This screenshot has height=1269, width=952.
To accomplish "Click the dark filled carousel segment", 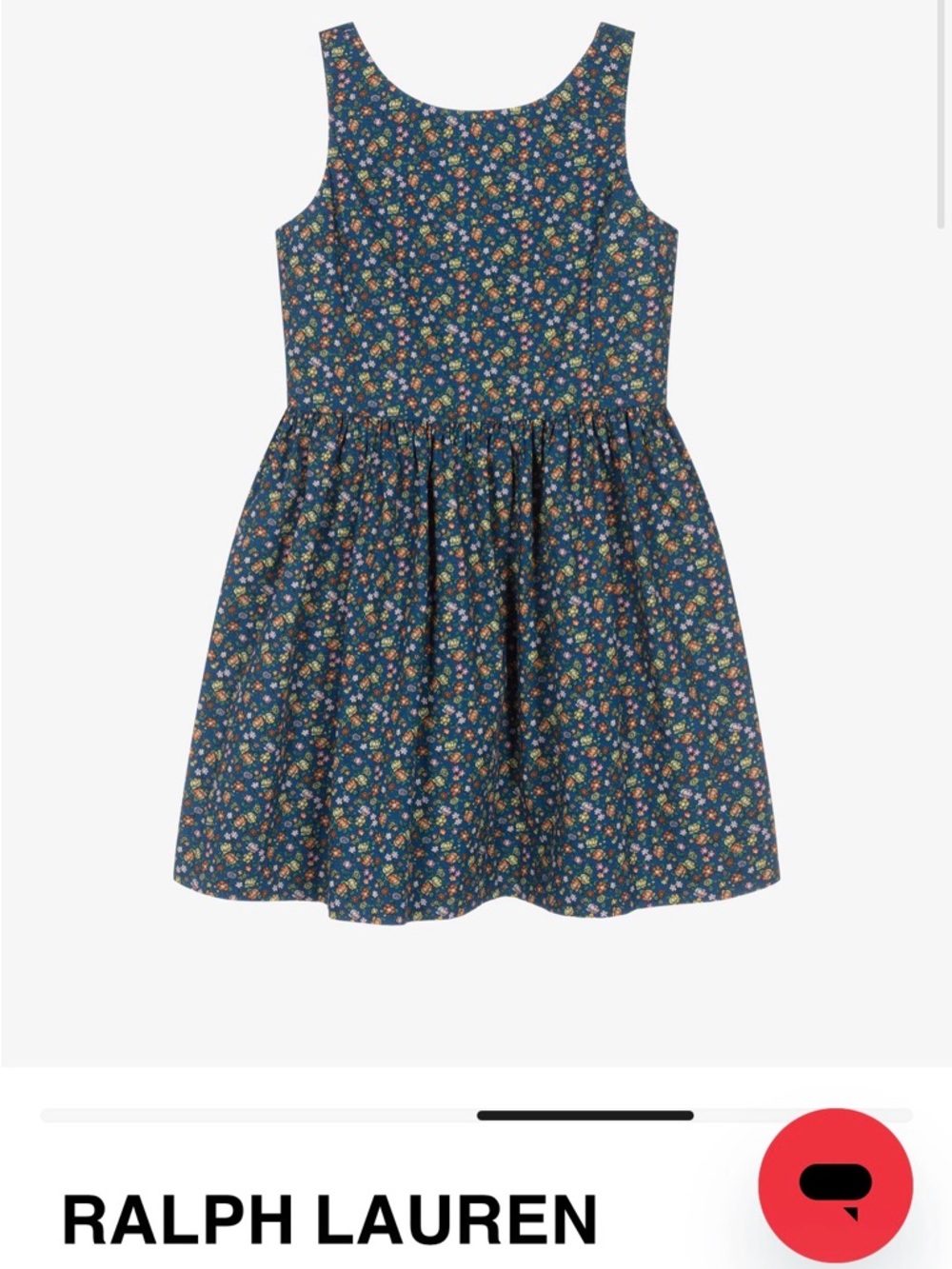I will click(x=585, y=1112).
